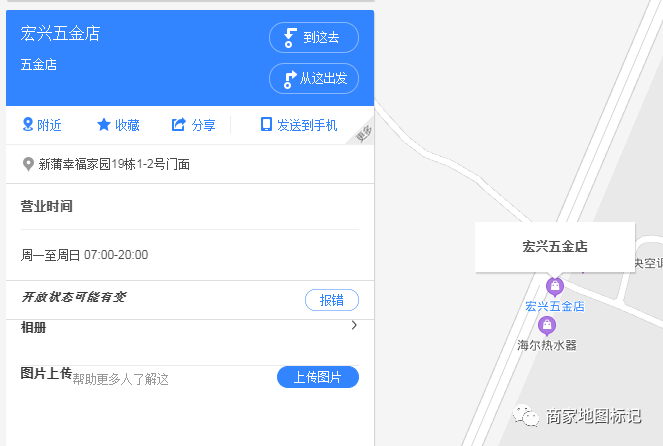Start a route with 从这出发

pos(313,78)
